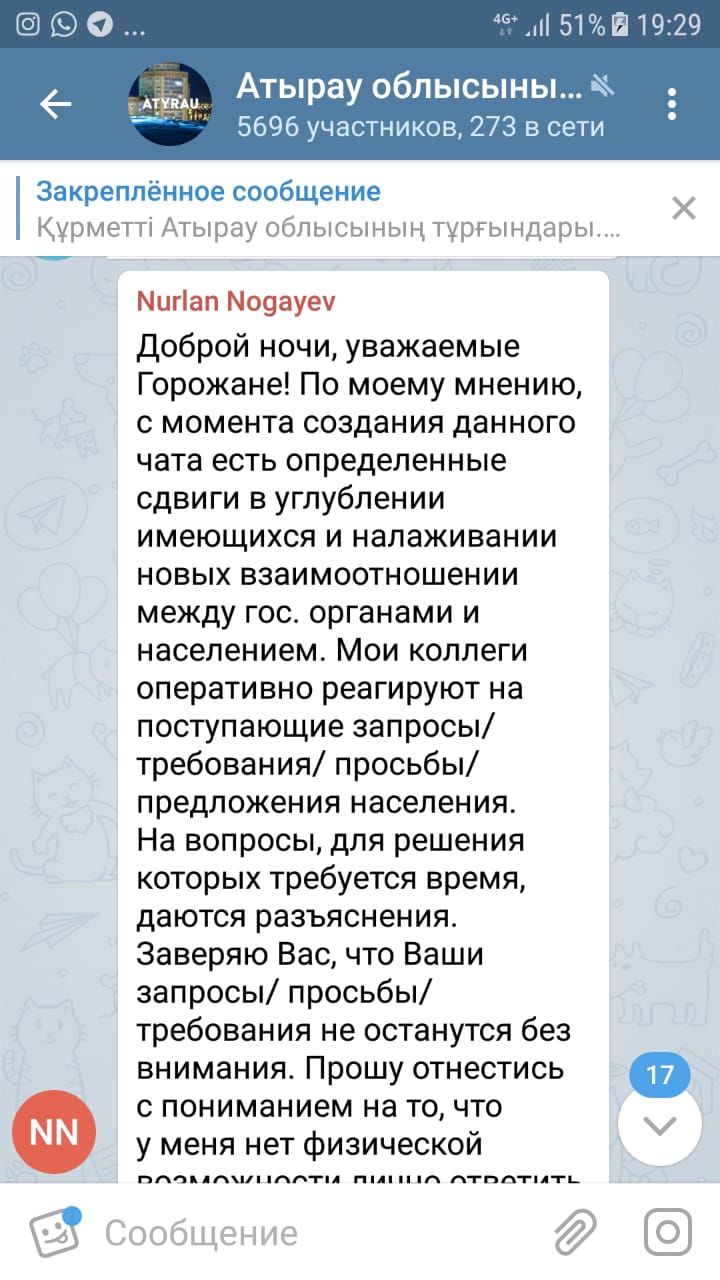This screenshot has height=1280, width=720.
Task: Open the pinned message Закреплённое сообщение
Action: [330, 209]
